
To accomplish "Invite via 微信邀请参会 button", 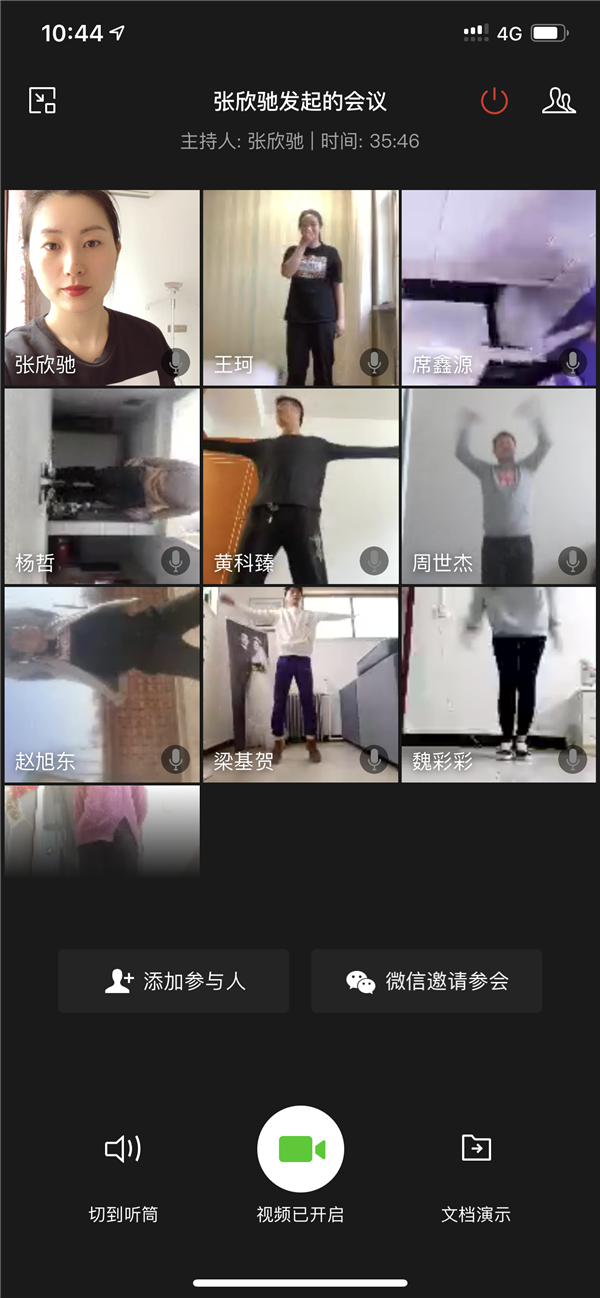I will (x=427, y=981).
